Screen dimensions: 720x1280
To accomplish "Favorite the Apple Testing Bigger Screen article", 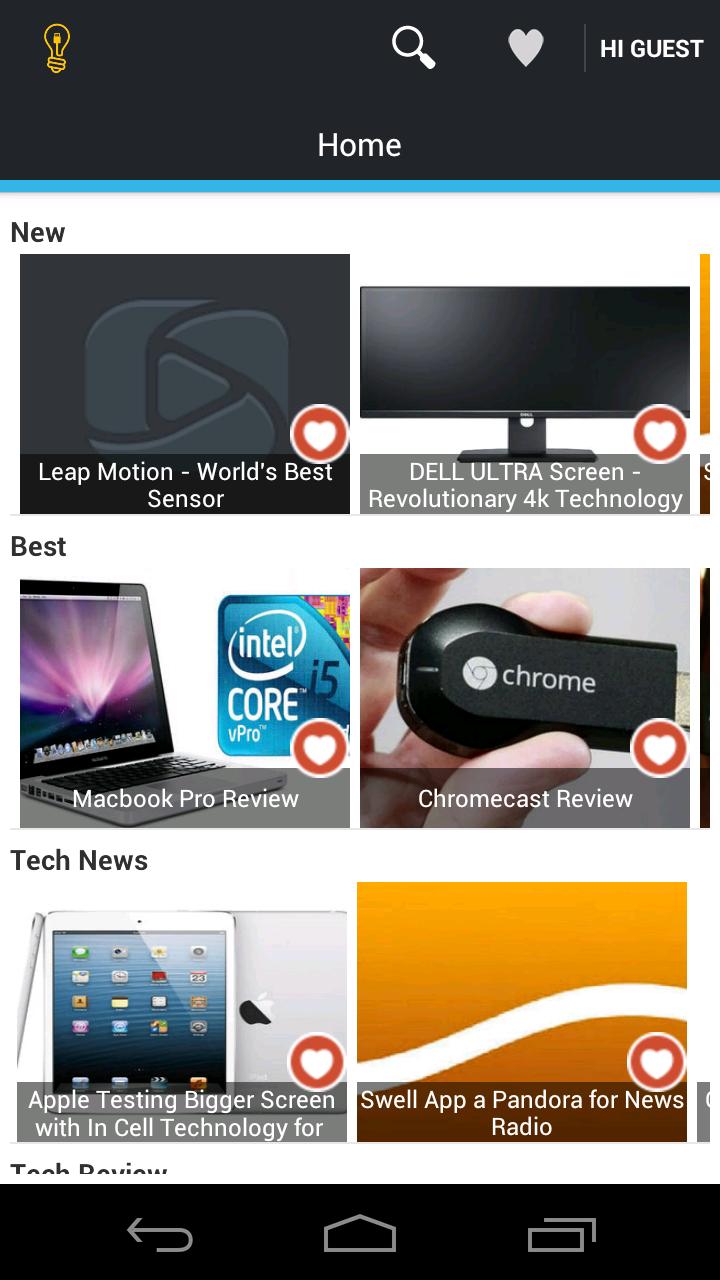I will (x=317, y=1062).
